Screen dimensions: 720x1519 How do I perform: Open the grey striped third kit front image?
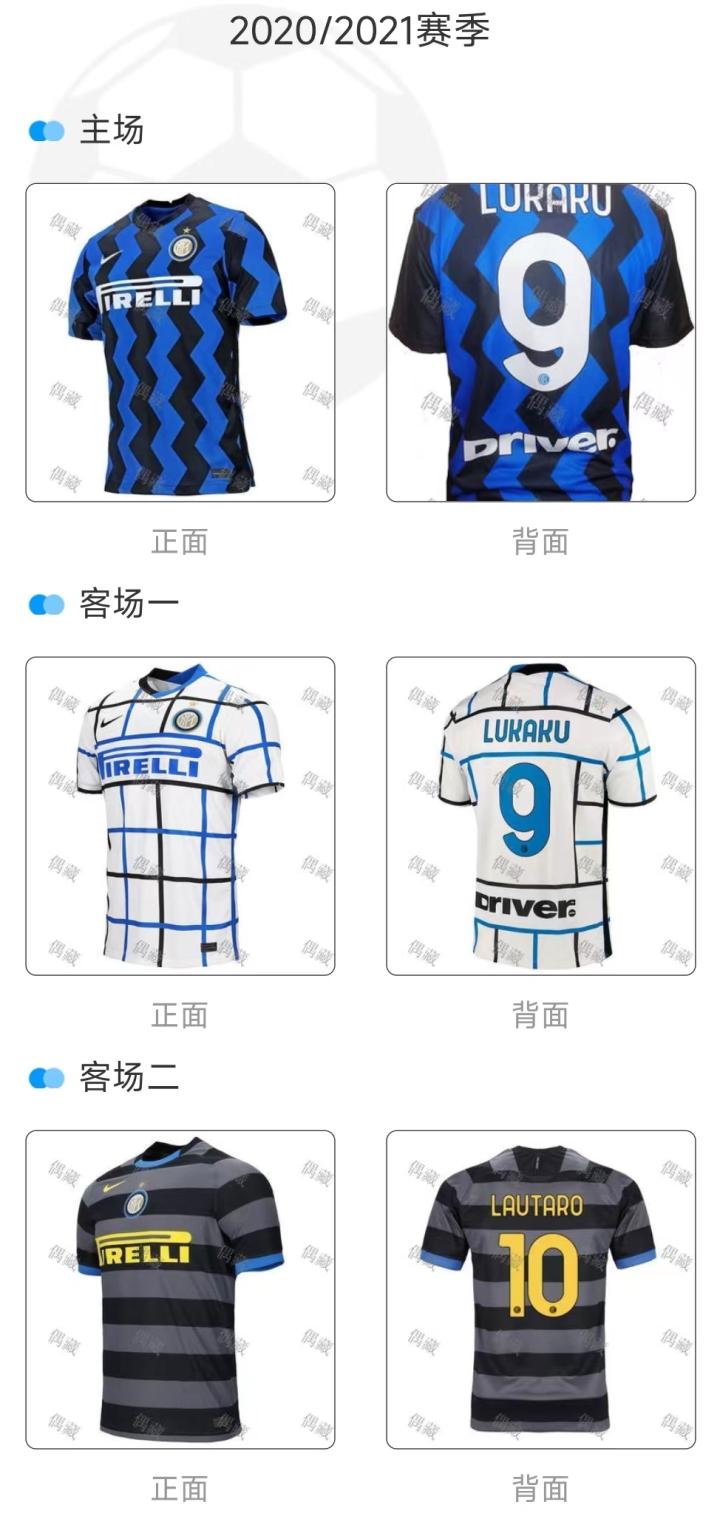coord(180,1289)
